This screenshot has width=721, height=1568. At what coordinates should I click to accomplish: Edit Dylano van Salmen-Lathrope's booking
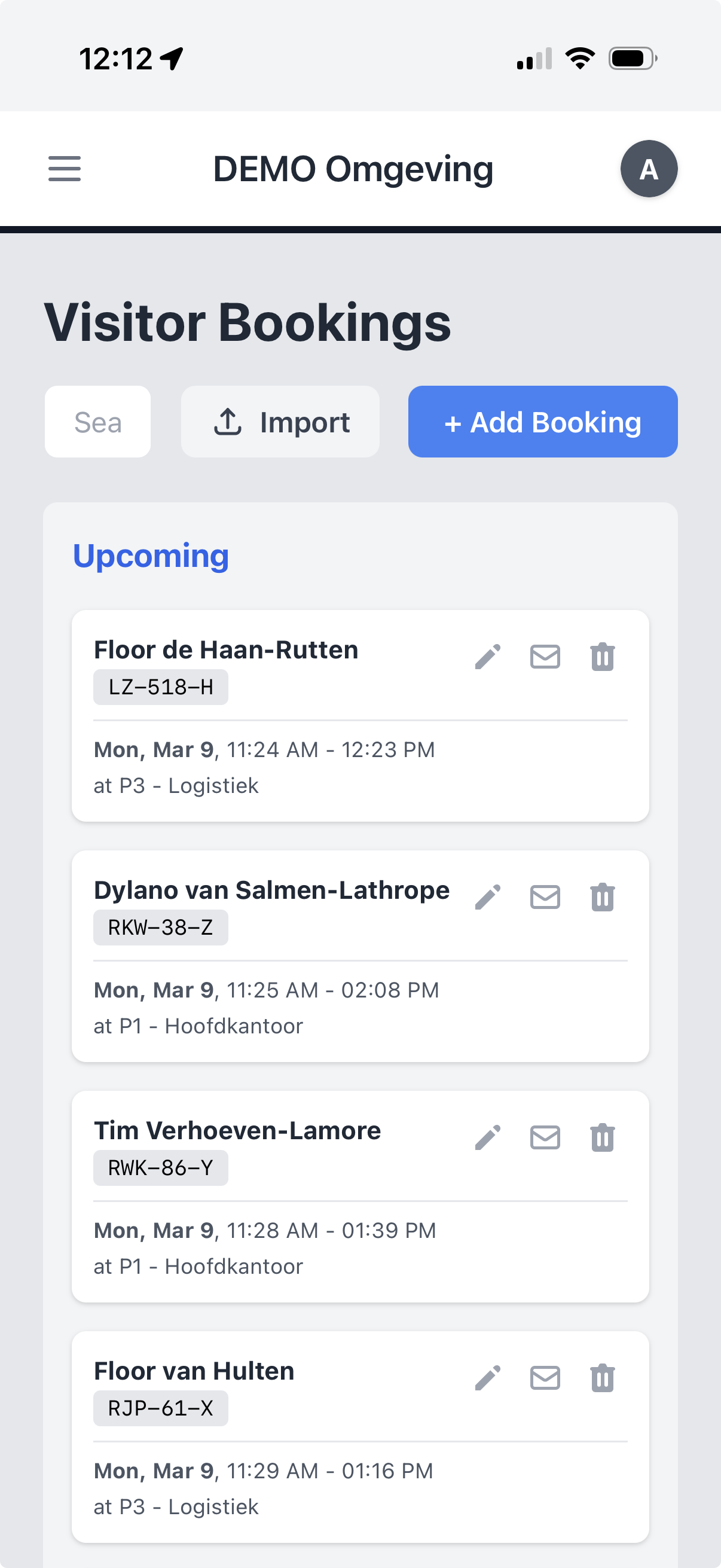tap(487, 896)
